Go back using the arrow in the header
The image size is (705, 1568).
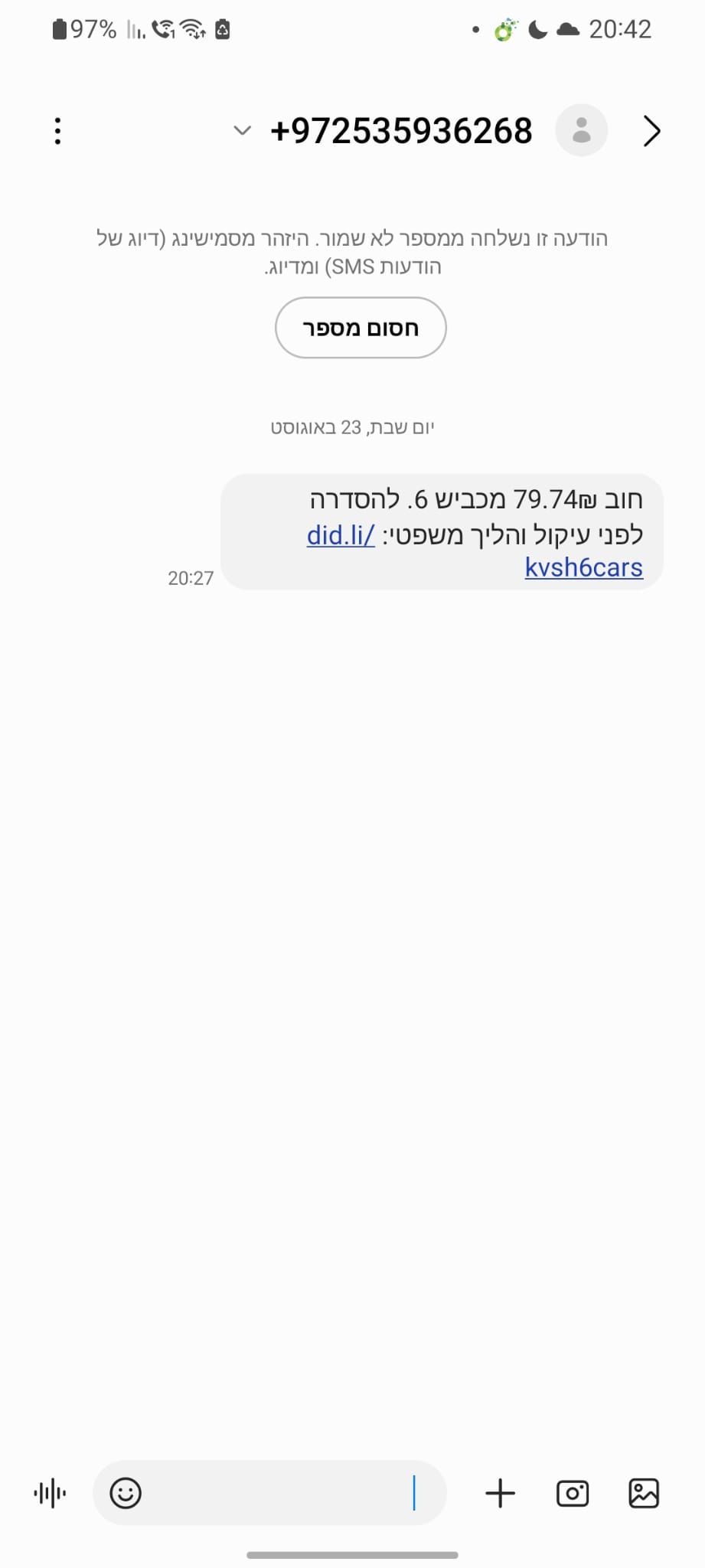pyautogui.click(x=651, y=131)
